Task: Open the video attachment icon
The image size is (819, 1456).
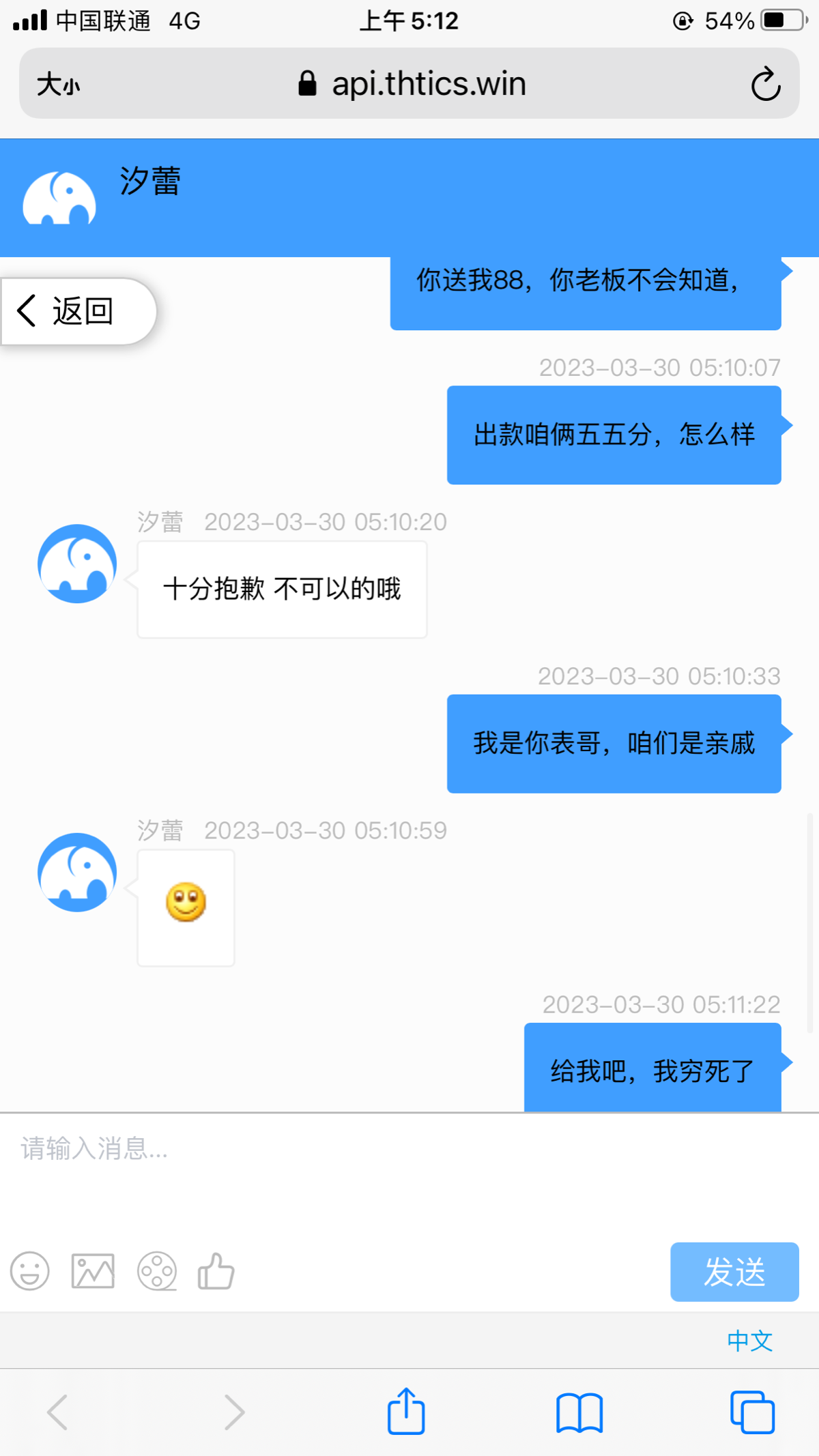Action: [x=157, y=1271]
